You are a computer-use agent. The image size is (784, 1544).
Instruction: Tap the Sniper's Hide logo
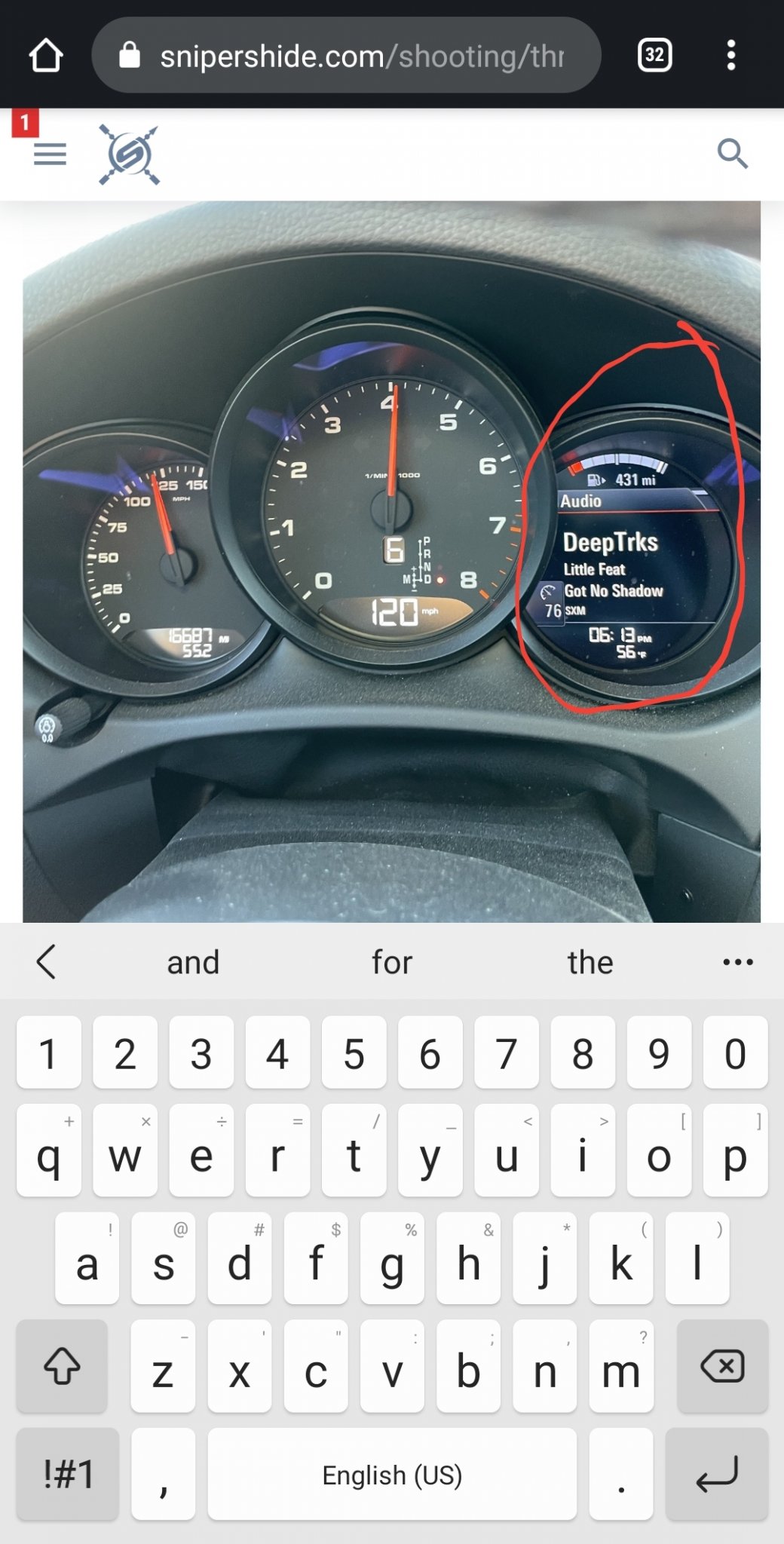[x=130, y=155]
